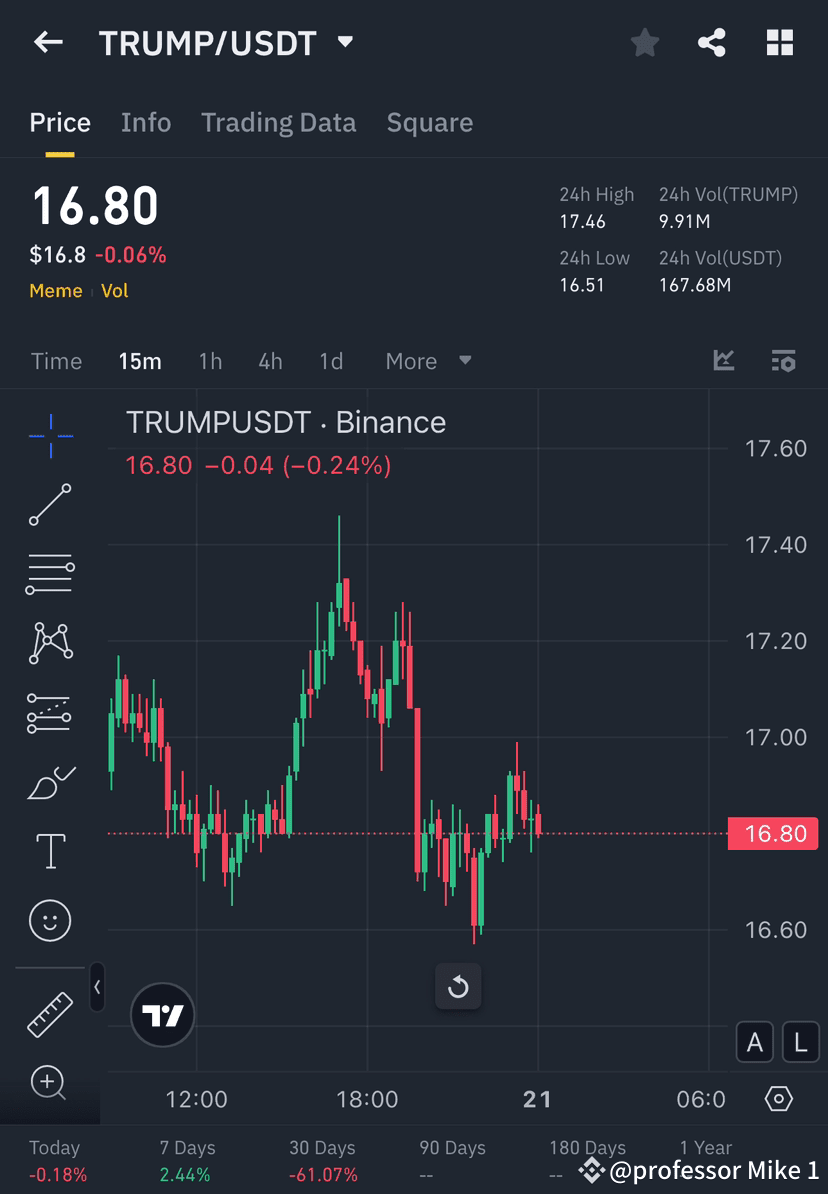This screenshot has width=828, height=1194.
Task: Open the parallel lines drawing tool
Action: pyautogui.click(x=50, y=574)
